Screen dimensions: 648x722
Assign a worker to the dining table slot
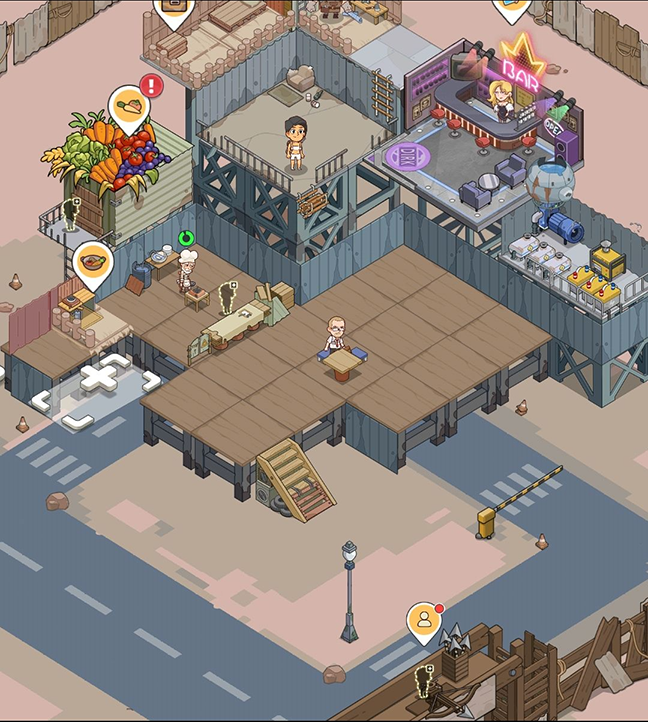(x=227, y=296)
